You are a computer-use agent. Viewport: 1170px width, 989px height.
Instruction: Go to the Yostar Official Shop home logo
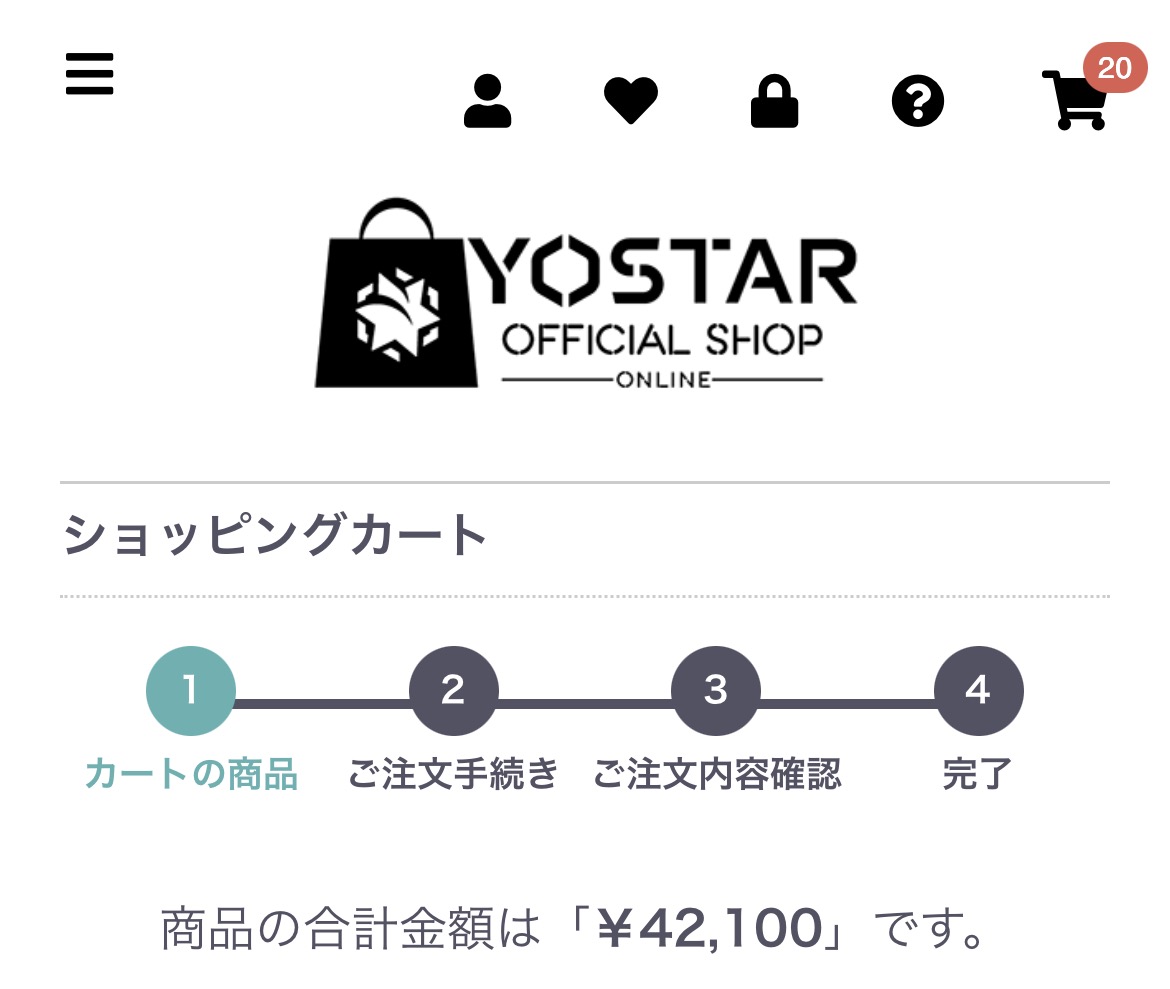click(x=585, y=295)
